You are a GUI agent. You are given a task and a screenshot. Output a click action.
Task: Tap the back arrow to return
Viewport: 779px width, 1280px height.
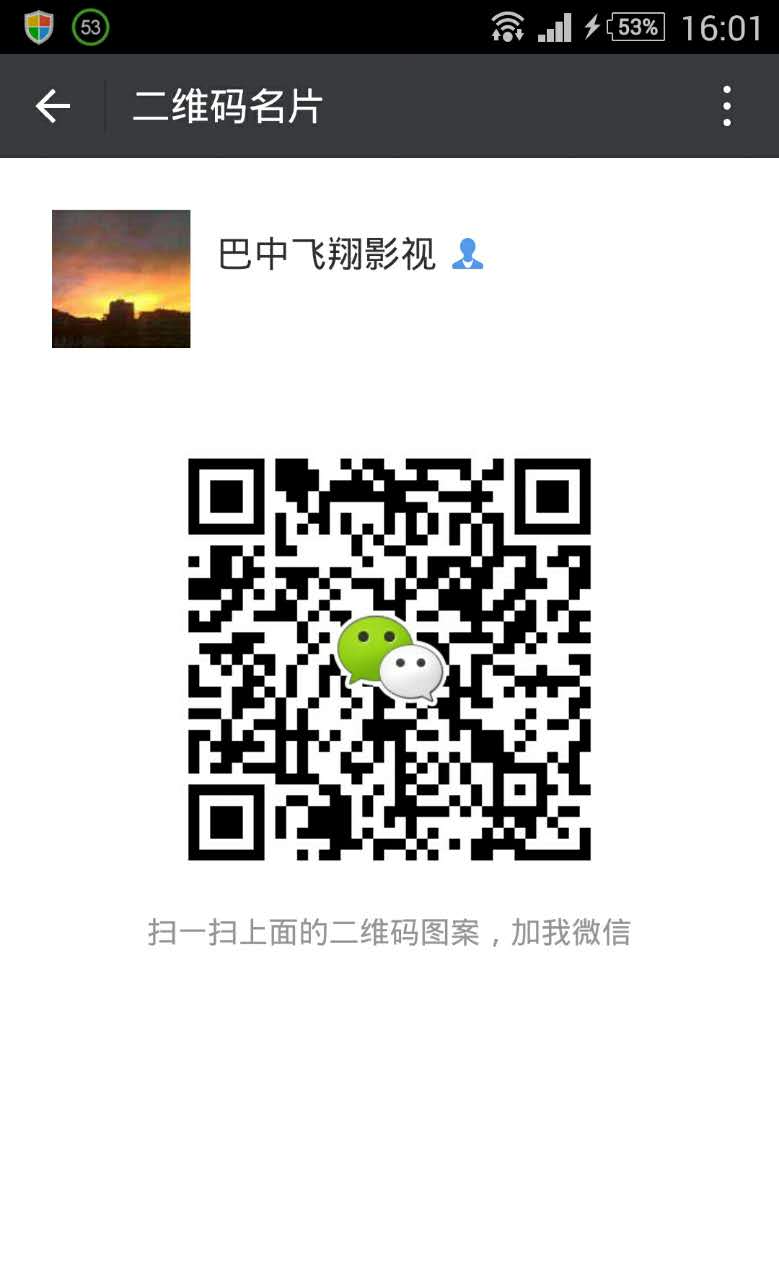pyautogui.click(x=50, y=106)
